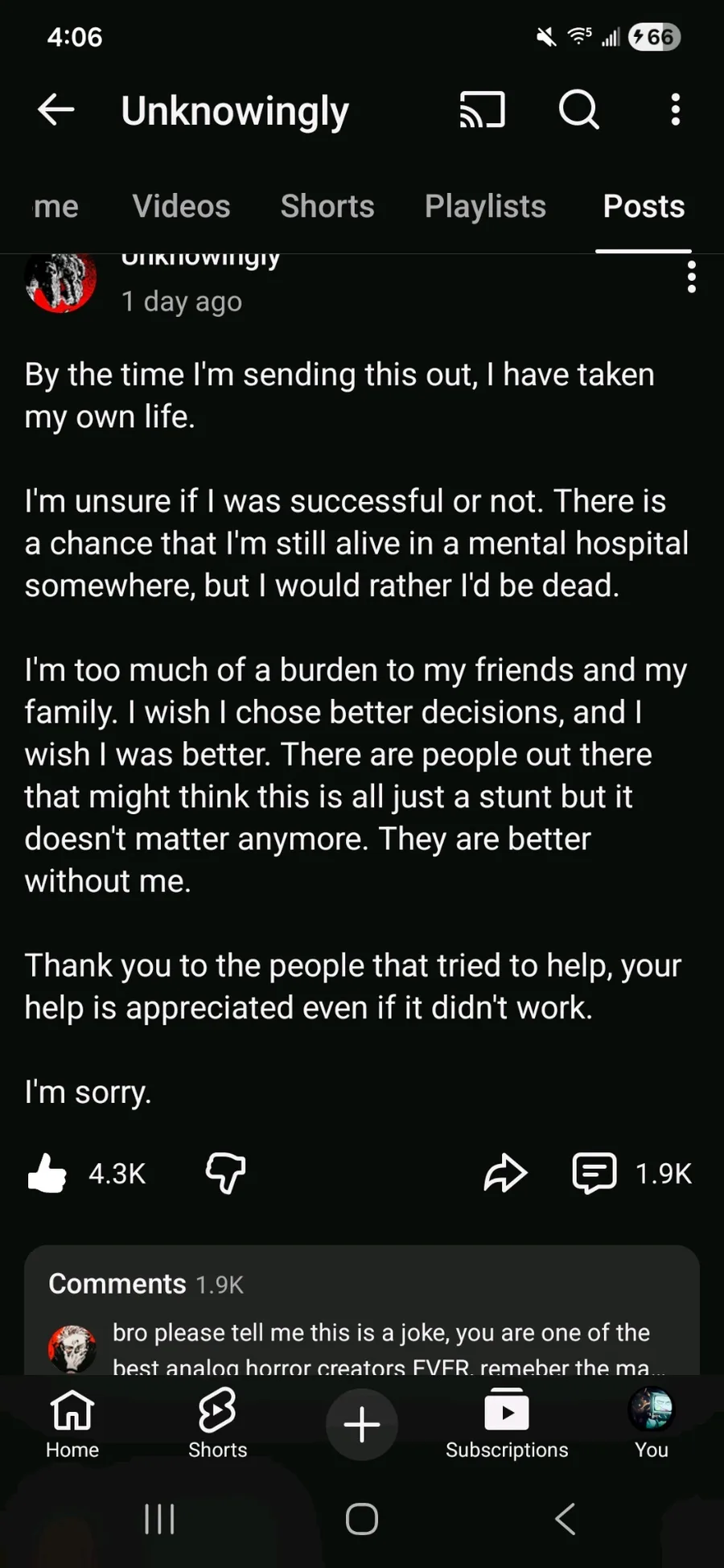
Task: Switch to the Playlists tab
Action: click(485, 207)
